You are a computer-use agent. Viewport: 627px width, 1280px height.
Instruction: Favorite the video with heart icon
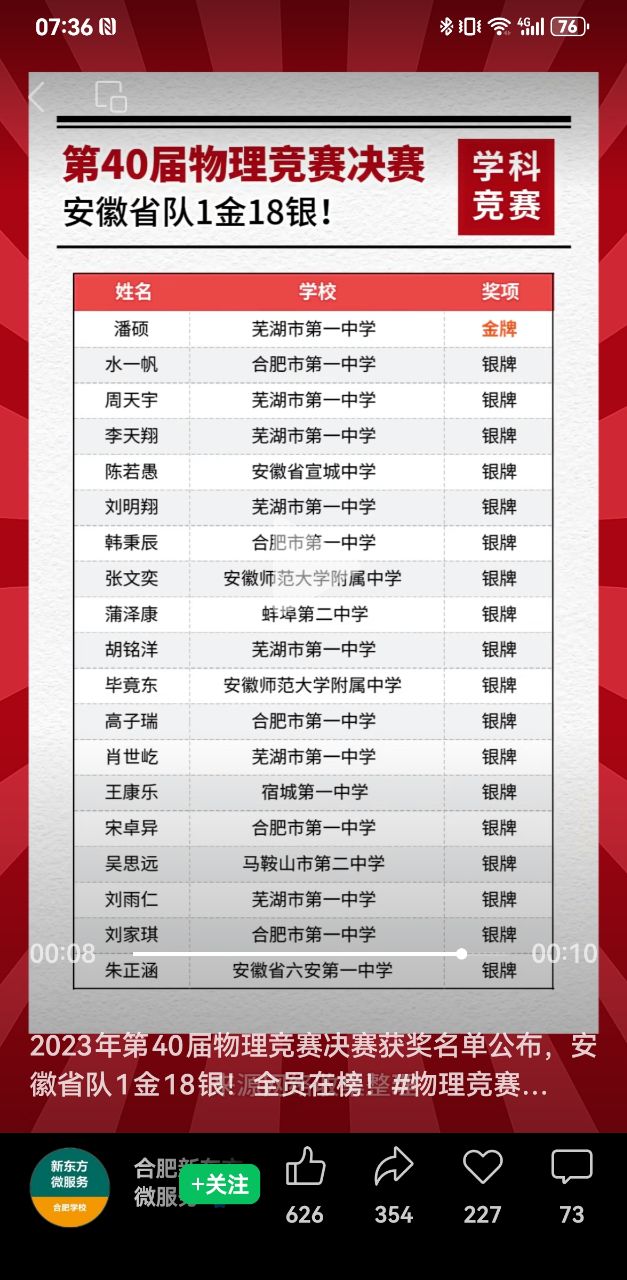coord(482,1169)
